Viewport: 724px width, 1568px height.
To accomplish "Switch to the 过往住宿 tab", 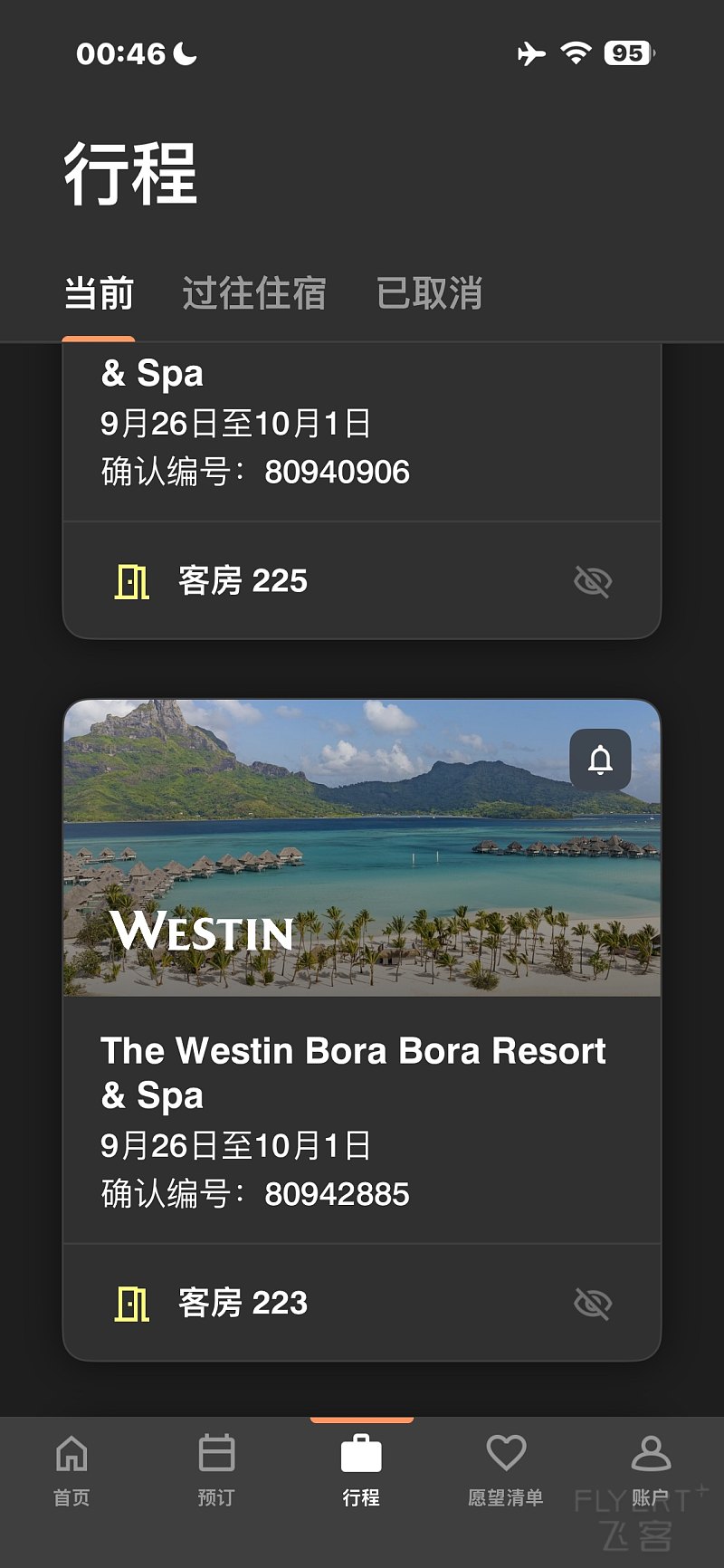I will point(253,293).
